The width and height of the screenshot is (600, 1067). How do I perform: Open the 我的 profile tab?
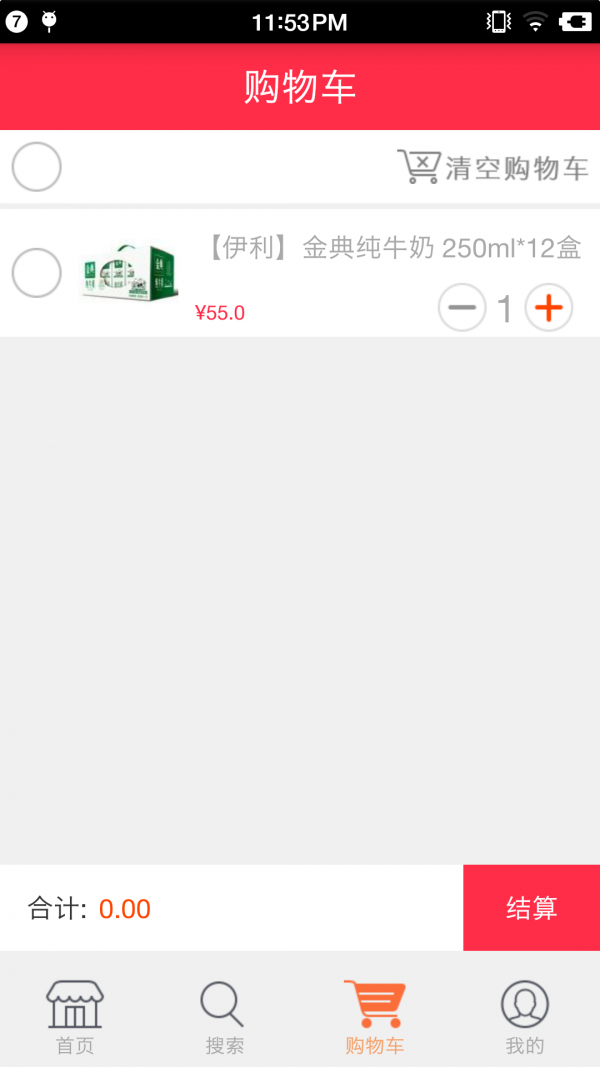525,1017
